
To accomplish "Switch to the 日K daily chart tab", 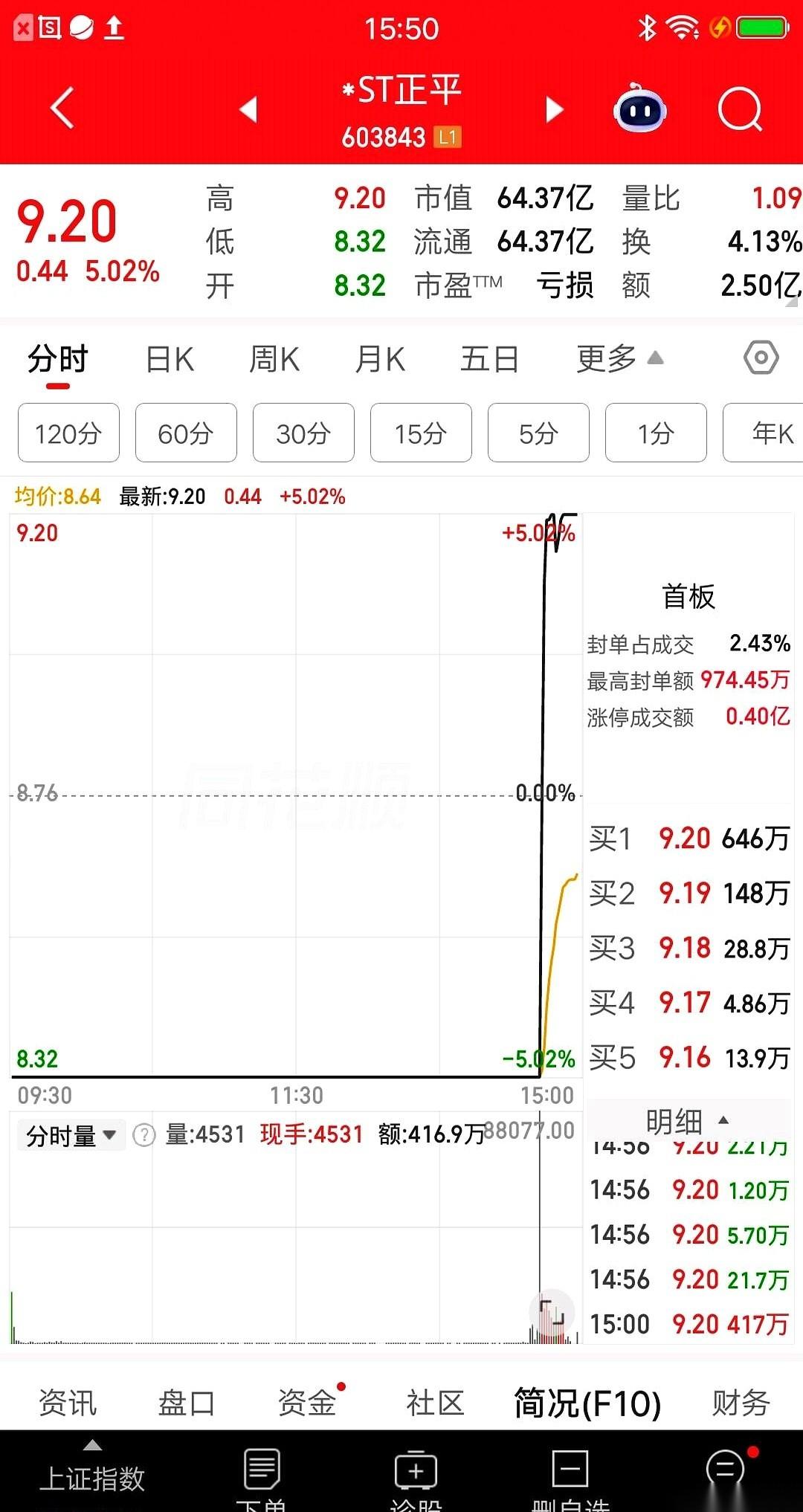I will 170,359.
